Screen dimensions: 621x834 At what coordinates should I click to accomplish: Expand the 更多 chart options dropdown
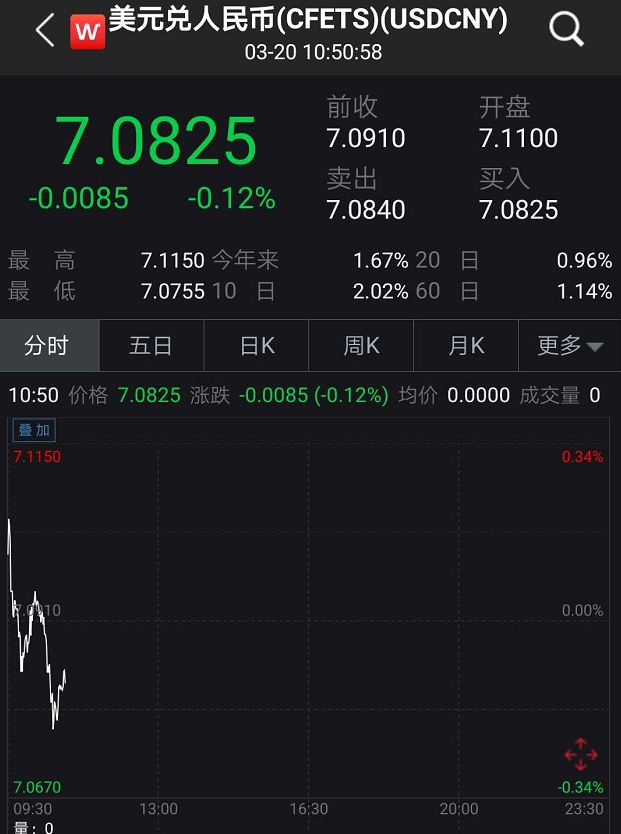tap(570, 346)
